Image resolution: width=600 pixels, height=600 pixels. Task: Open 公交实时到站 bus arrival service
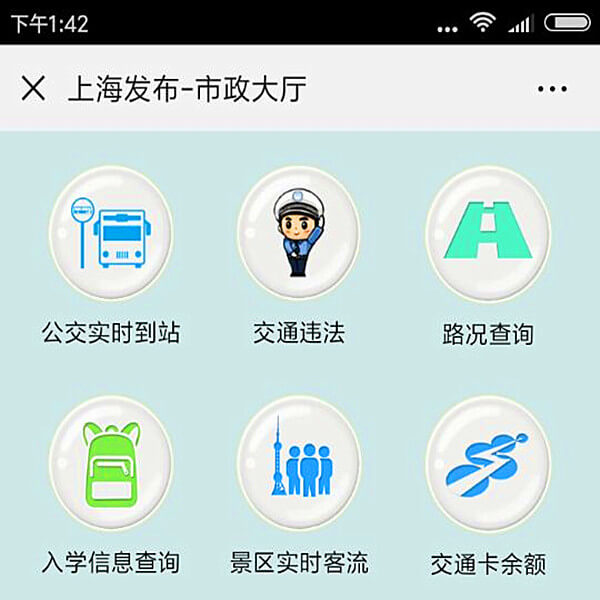111,234
